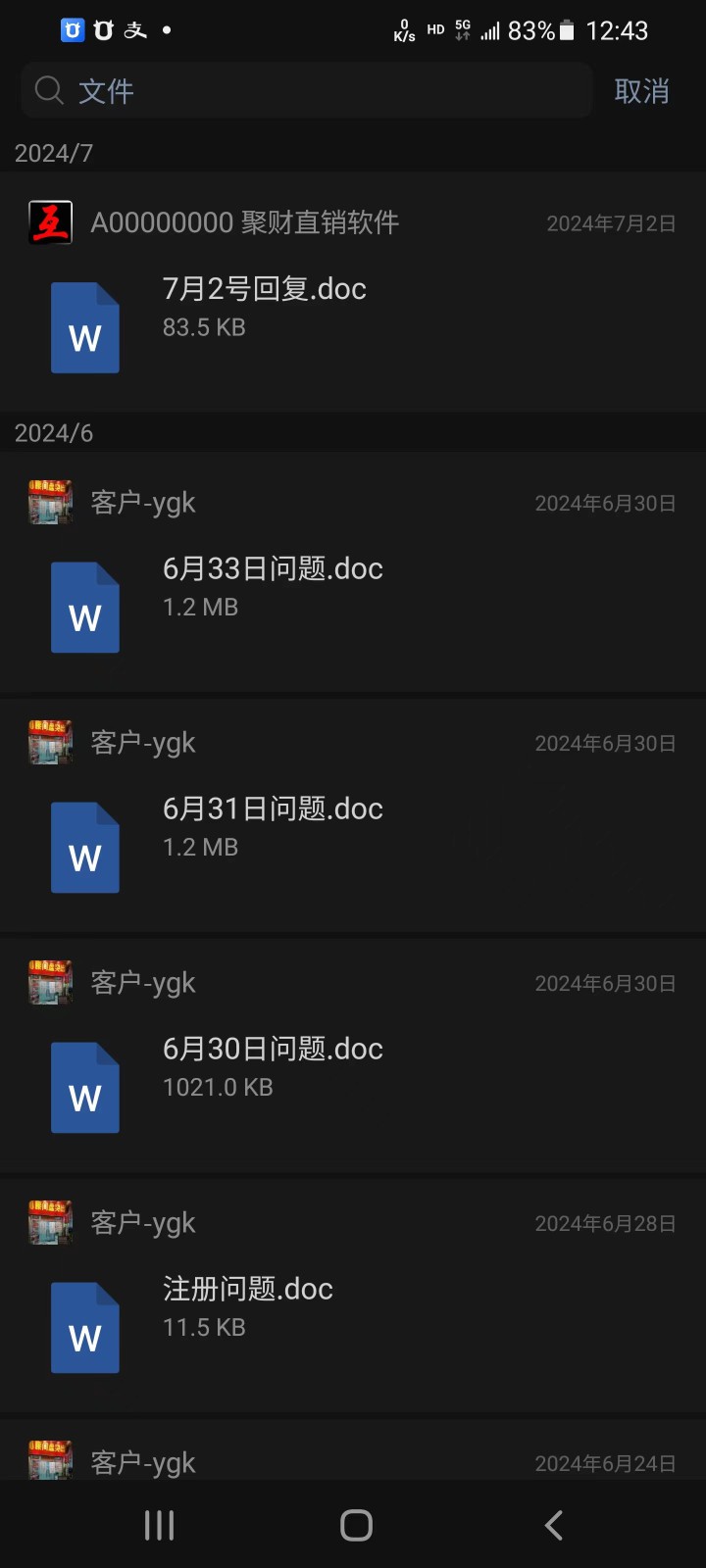
Task: Open sender A00000000 聚财直销软件
Action: click(244, 223)
